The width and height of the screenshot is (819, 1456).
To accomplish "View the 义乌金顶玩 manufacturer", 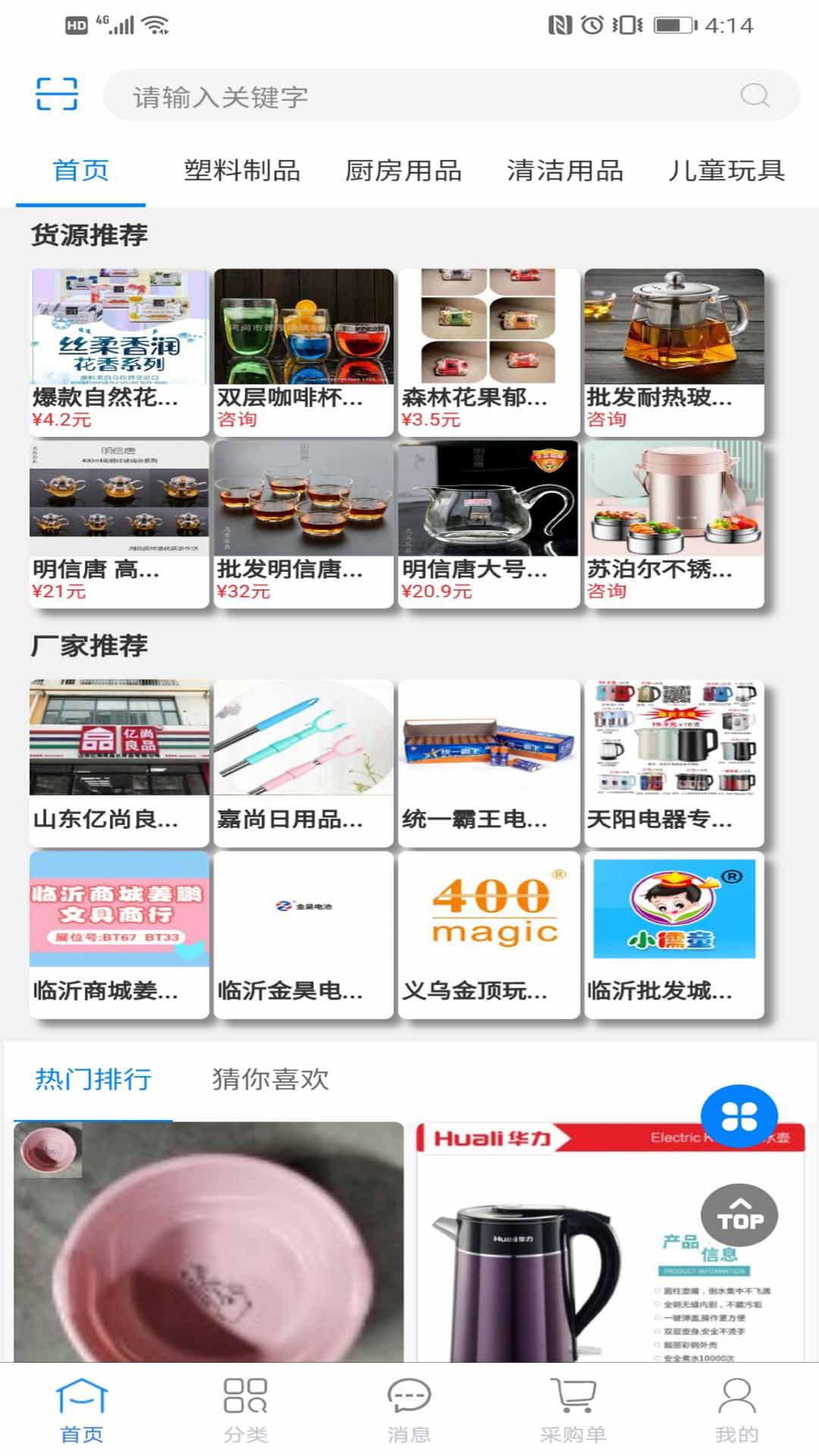I will point(488,934).
